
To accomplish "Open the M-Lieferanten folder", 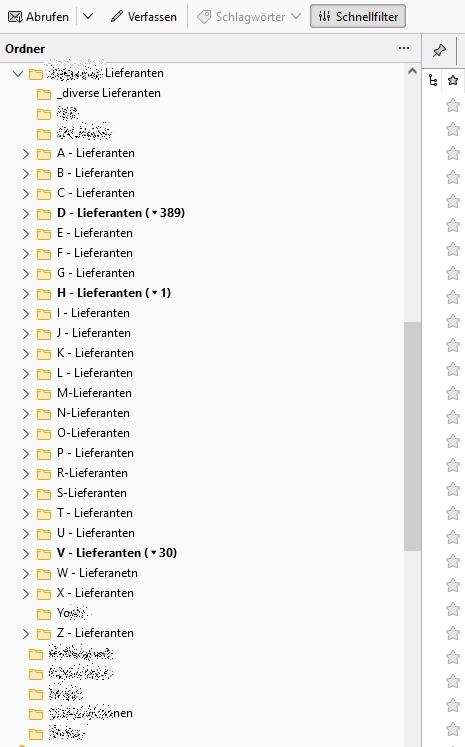I will pyautogui.click(x=94, y=393).
